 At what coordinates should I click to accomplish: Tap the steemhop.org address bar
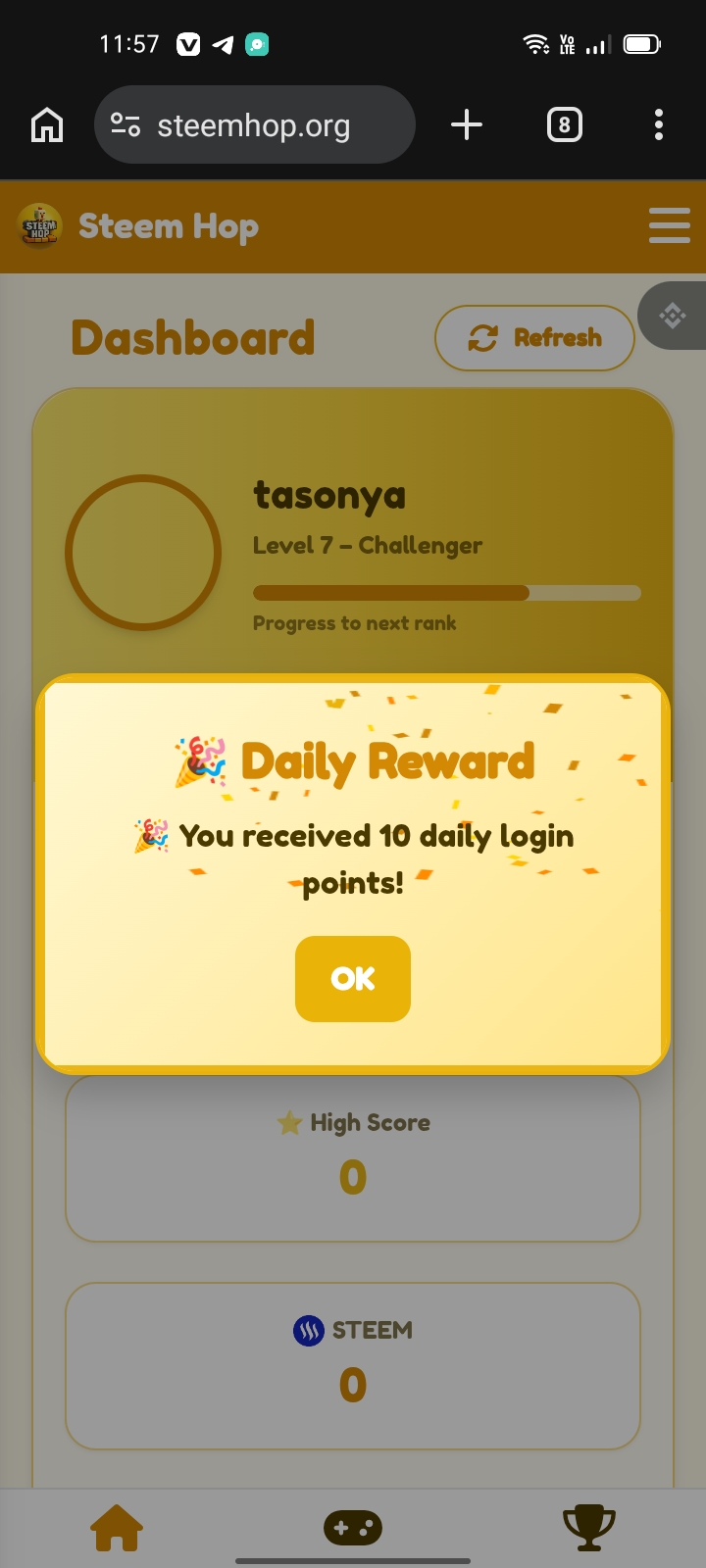coord(255,125)
